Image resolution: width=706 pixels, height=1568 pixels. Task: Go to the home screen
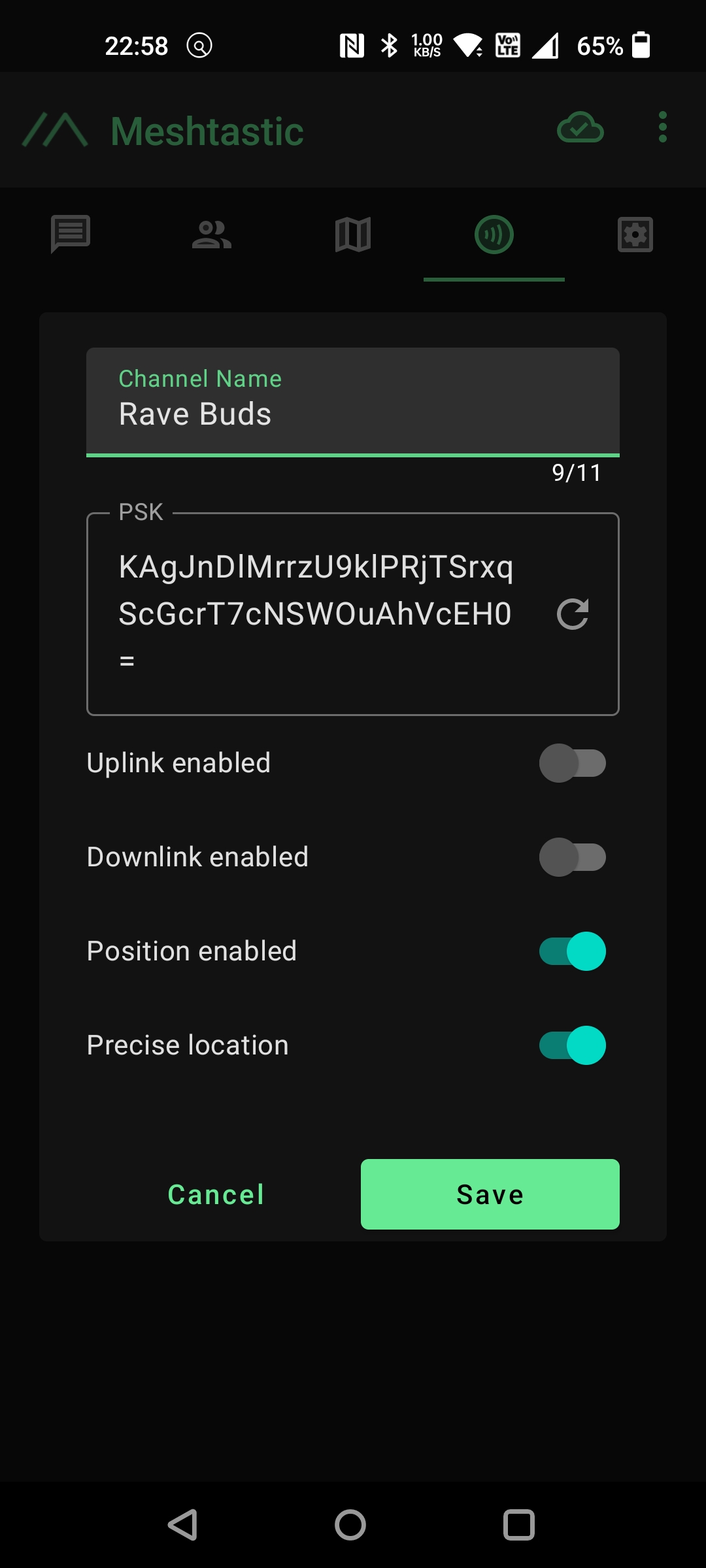(x=350, y=1525)
